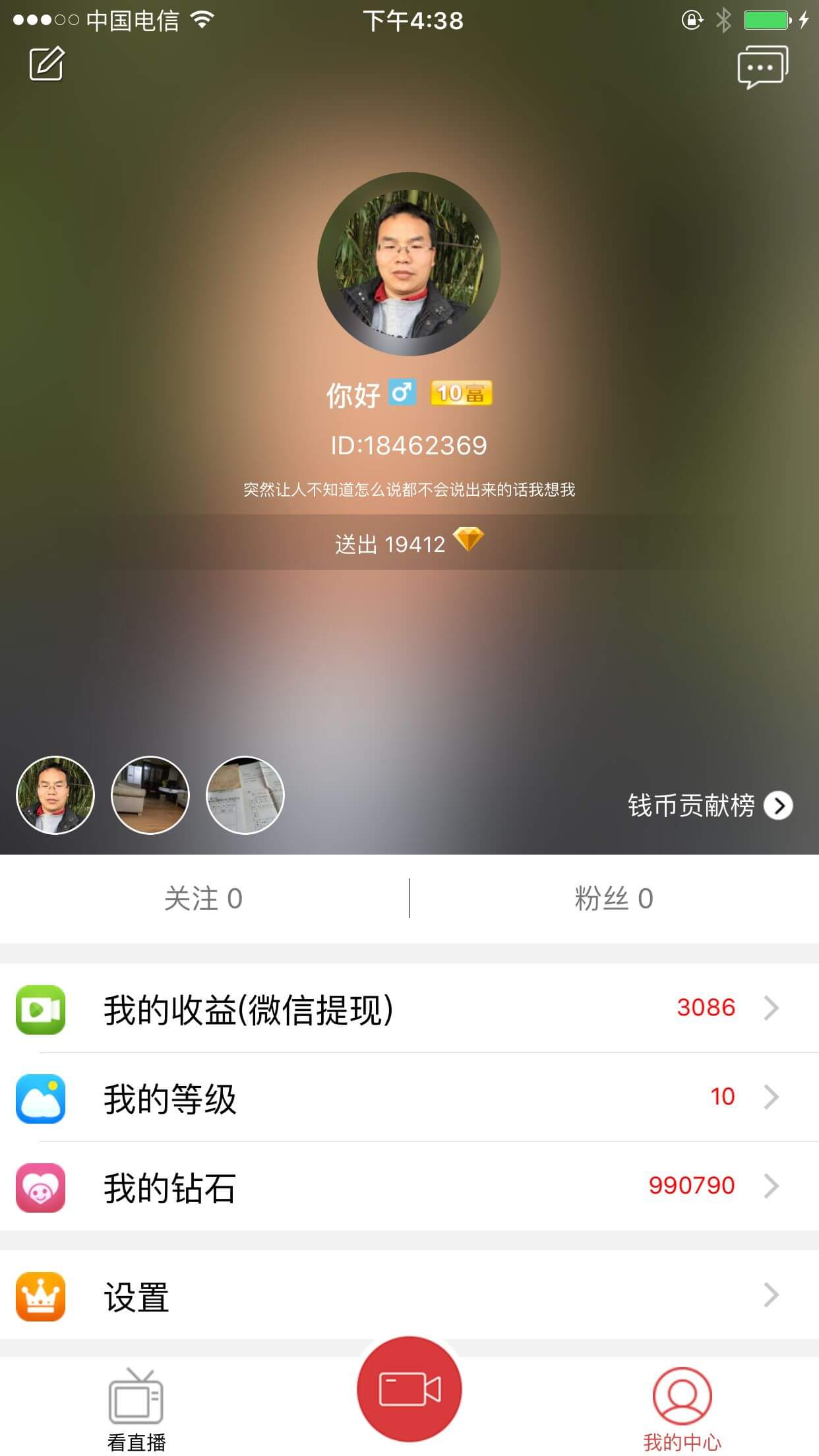The image size is (819, 1456).
Task: Tap the large profile avatar photo
Action: [x=409, y=264]
